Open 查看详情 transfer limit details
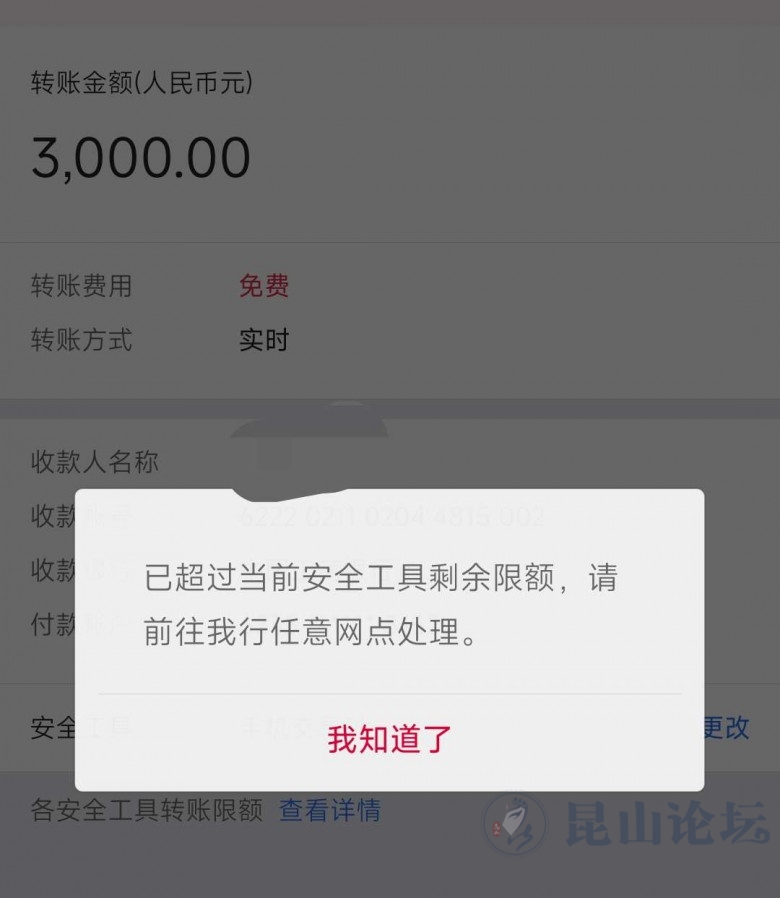Viewport: 780px width, 898px height. 329,810
